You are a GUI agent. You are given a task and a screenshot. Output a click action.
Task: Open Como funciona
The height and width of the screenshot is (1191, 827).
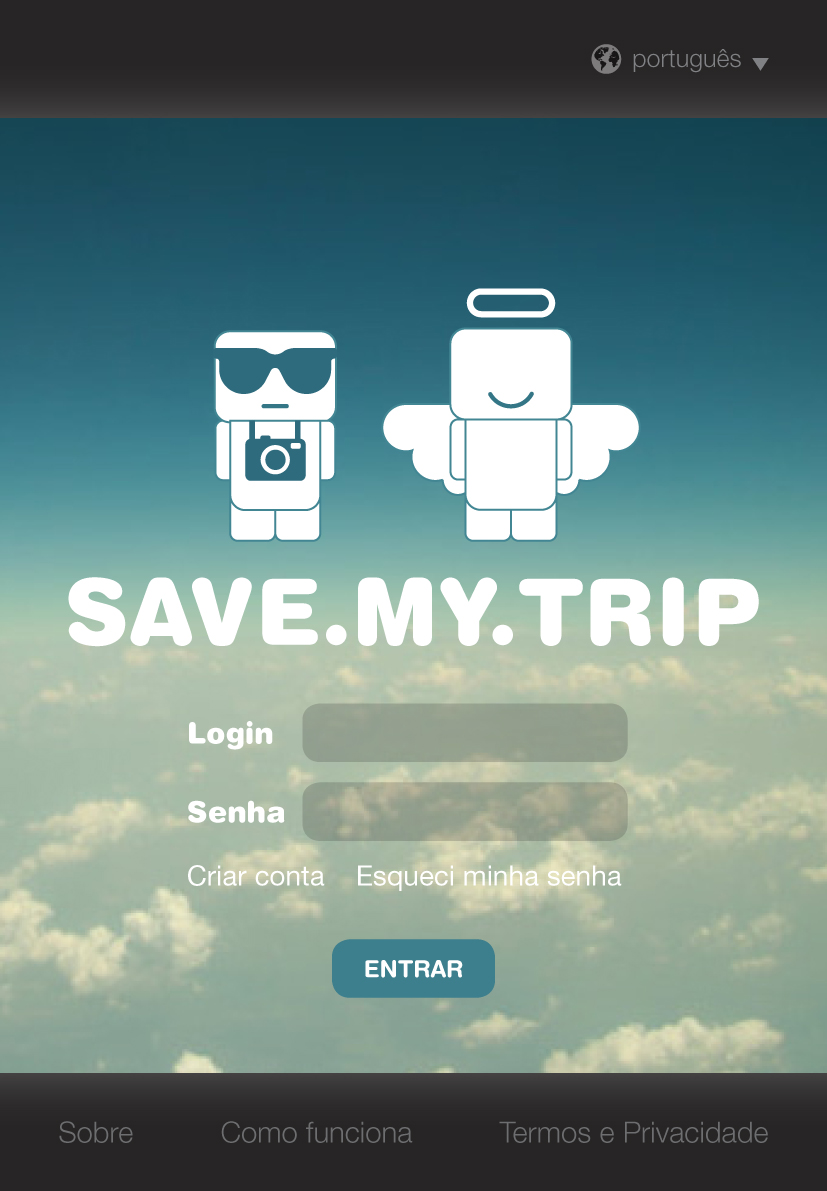point(316,1133)
